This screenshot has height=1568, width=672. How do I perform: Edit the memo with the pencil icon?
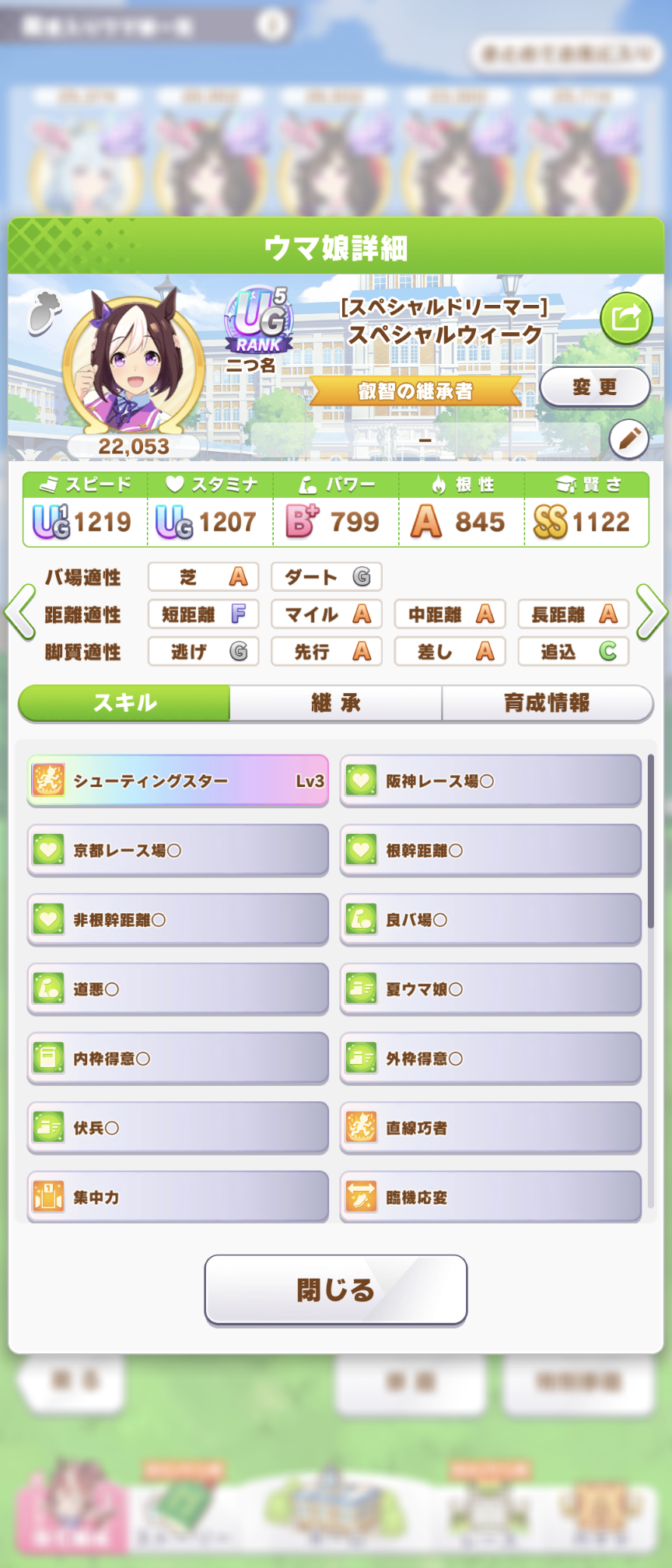tap(628, 439)
